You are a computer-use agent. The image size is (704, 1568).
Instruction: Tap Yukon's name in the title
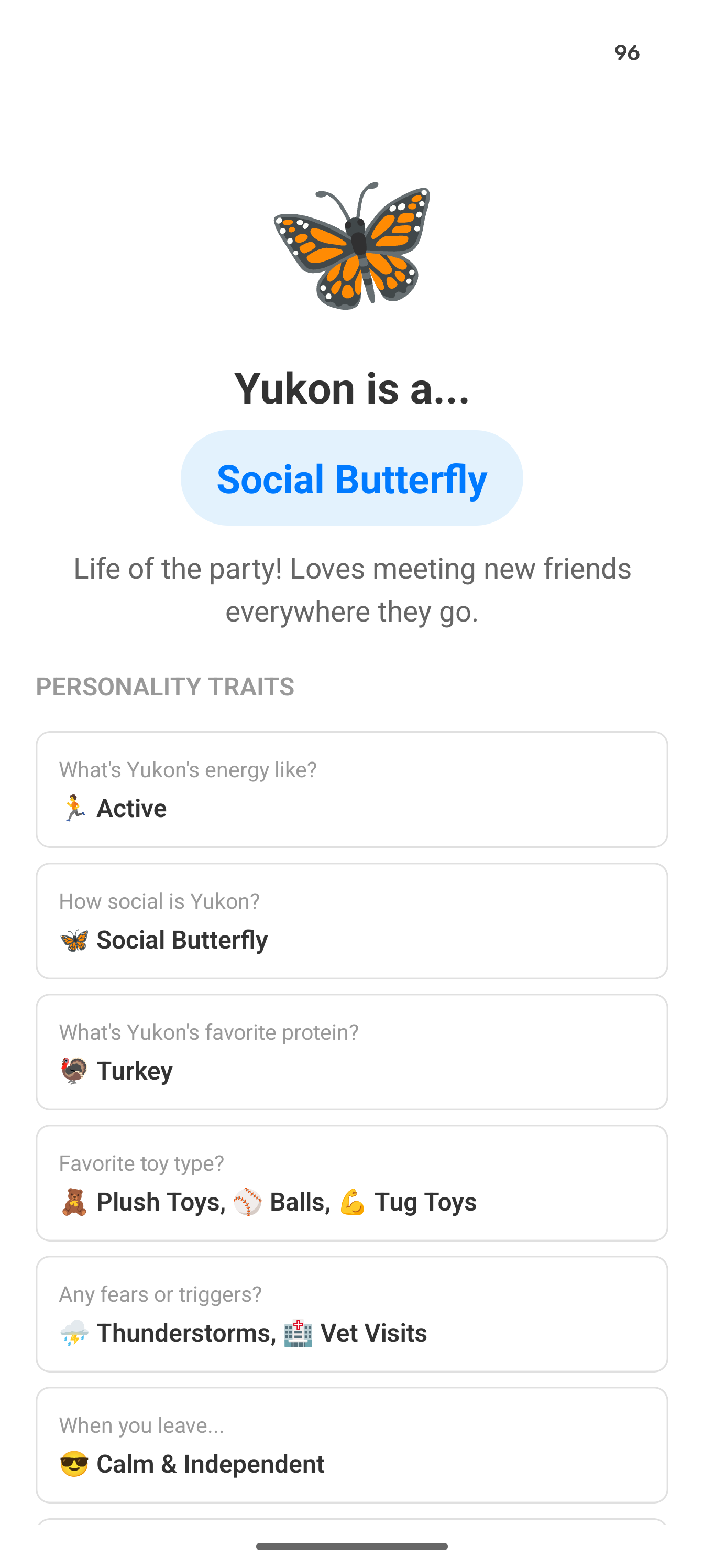click(351, 388)
